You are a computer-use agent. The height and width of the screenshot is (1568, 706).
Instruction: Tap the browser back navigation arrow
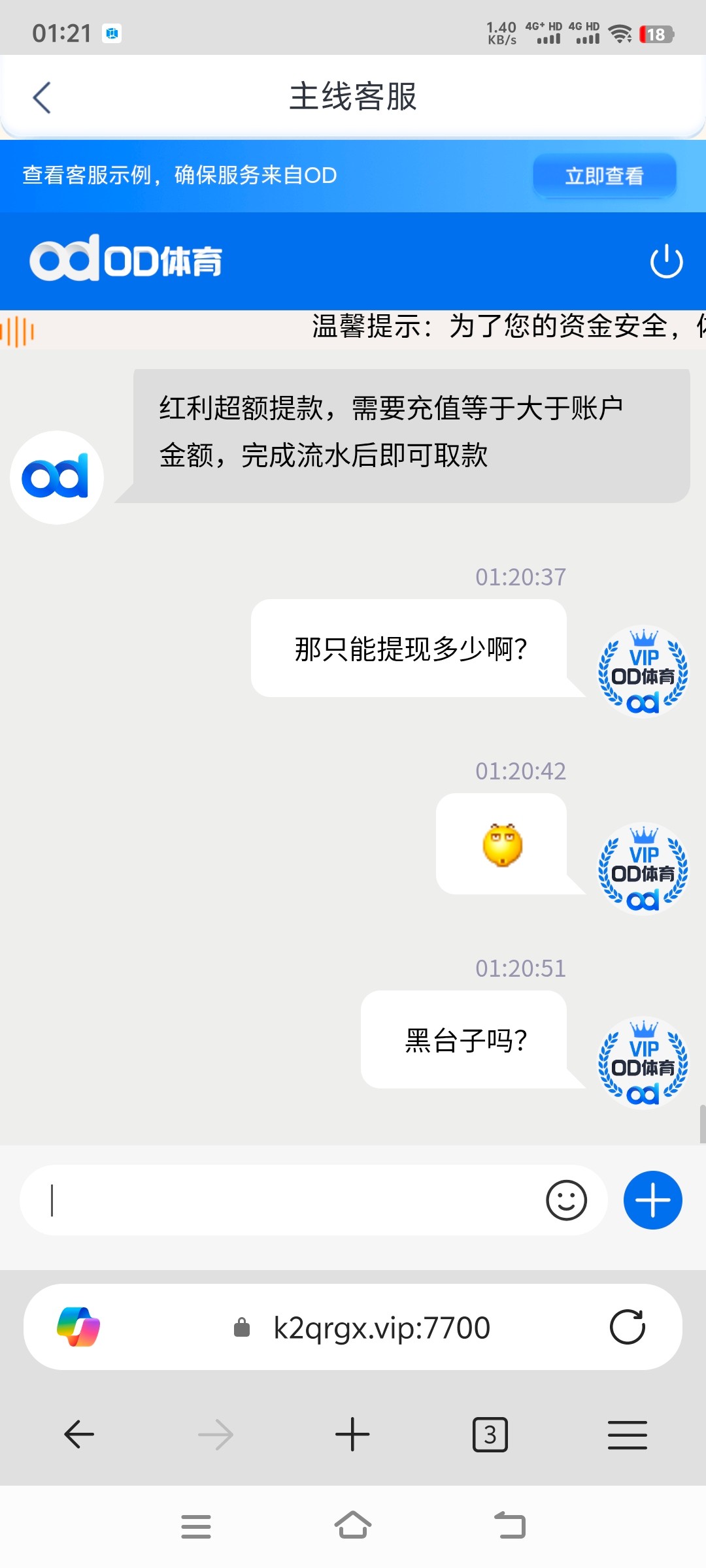click(77, 1435)
